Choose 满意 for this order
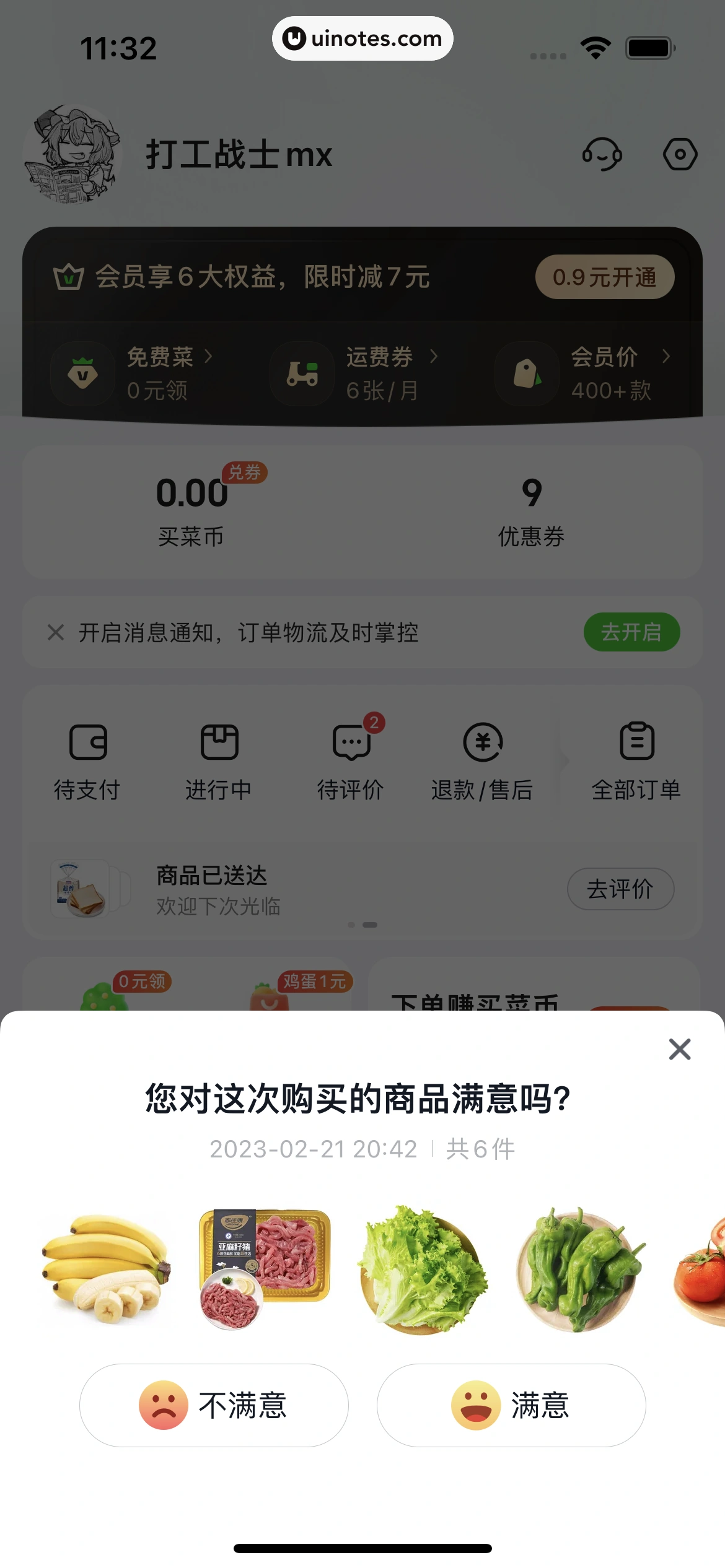The height and width of the screenshot is (1568, 725). click(511, 1405)
